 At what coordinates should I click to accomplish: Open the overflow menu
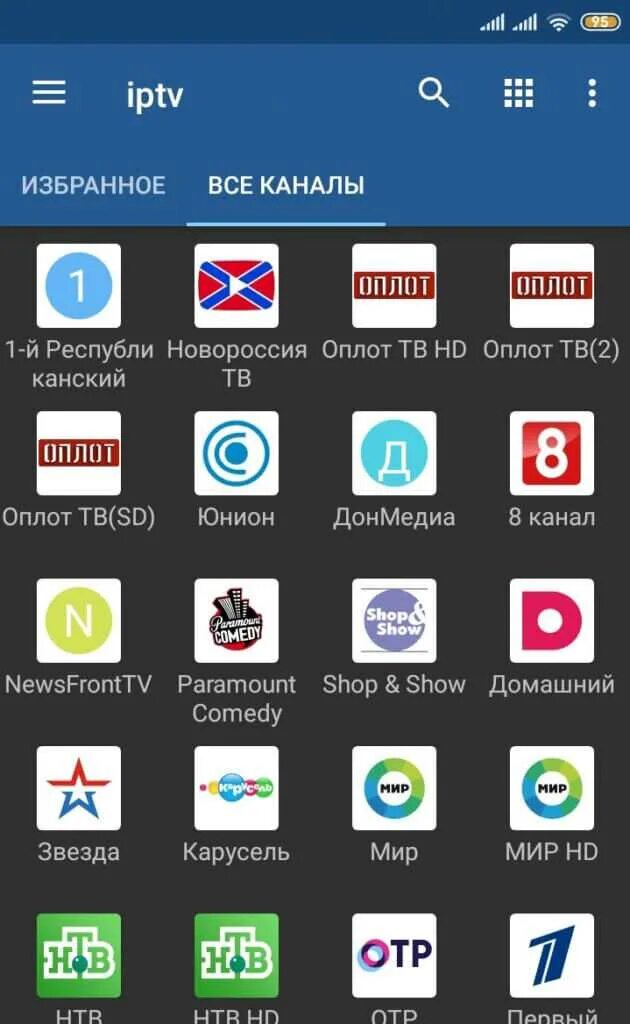pos(592,94)
